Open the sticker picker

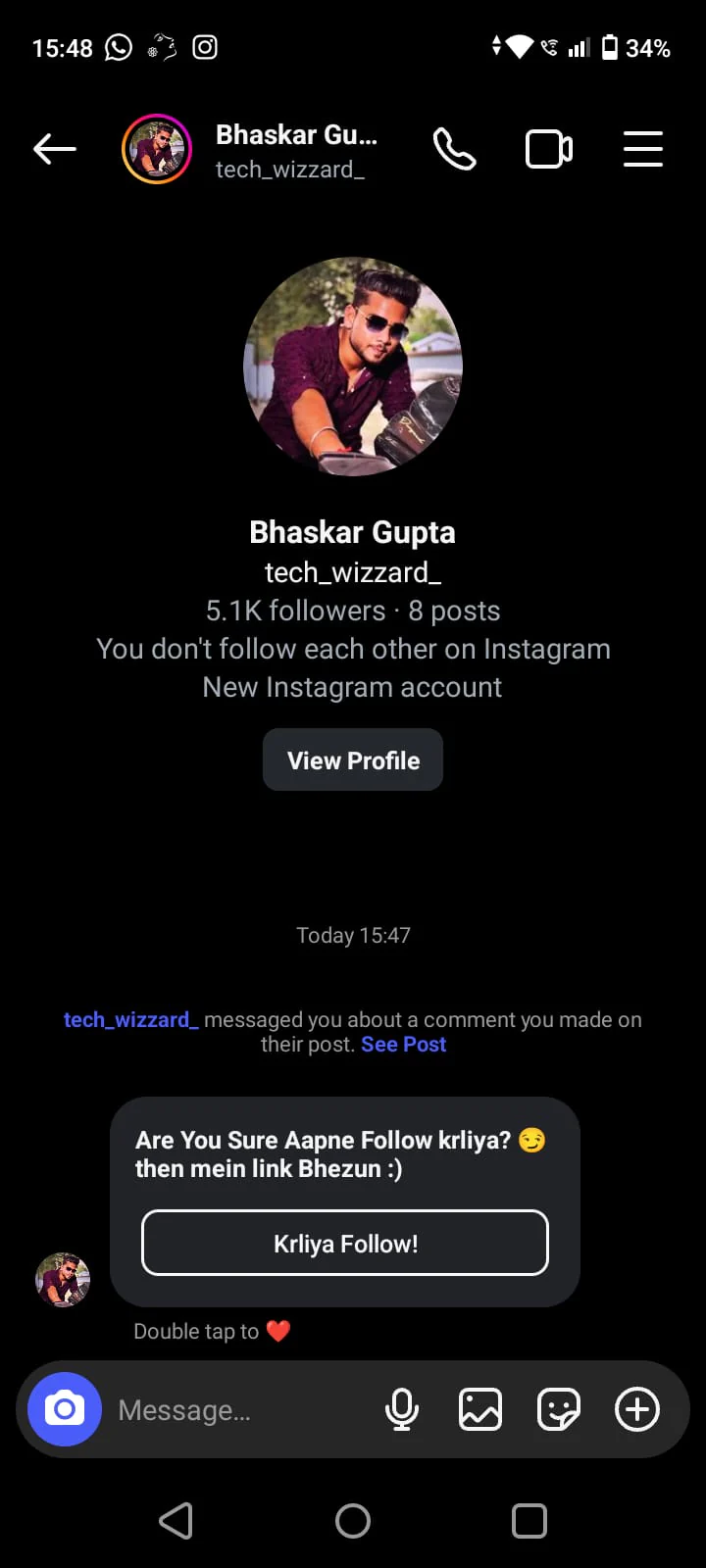(x=559, y=1410)
